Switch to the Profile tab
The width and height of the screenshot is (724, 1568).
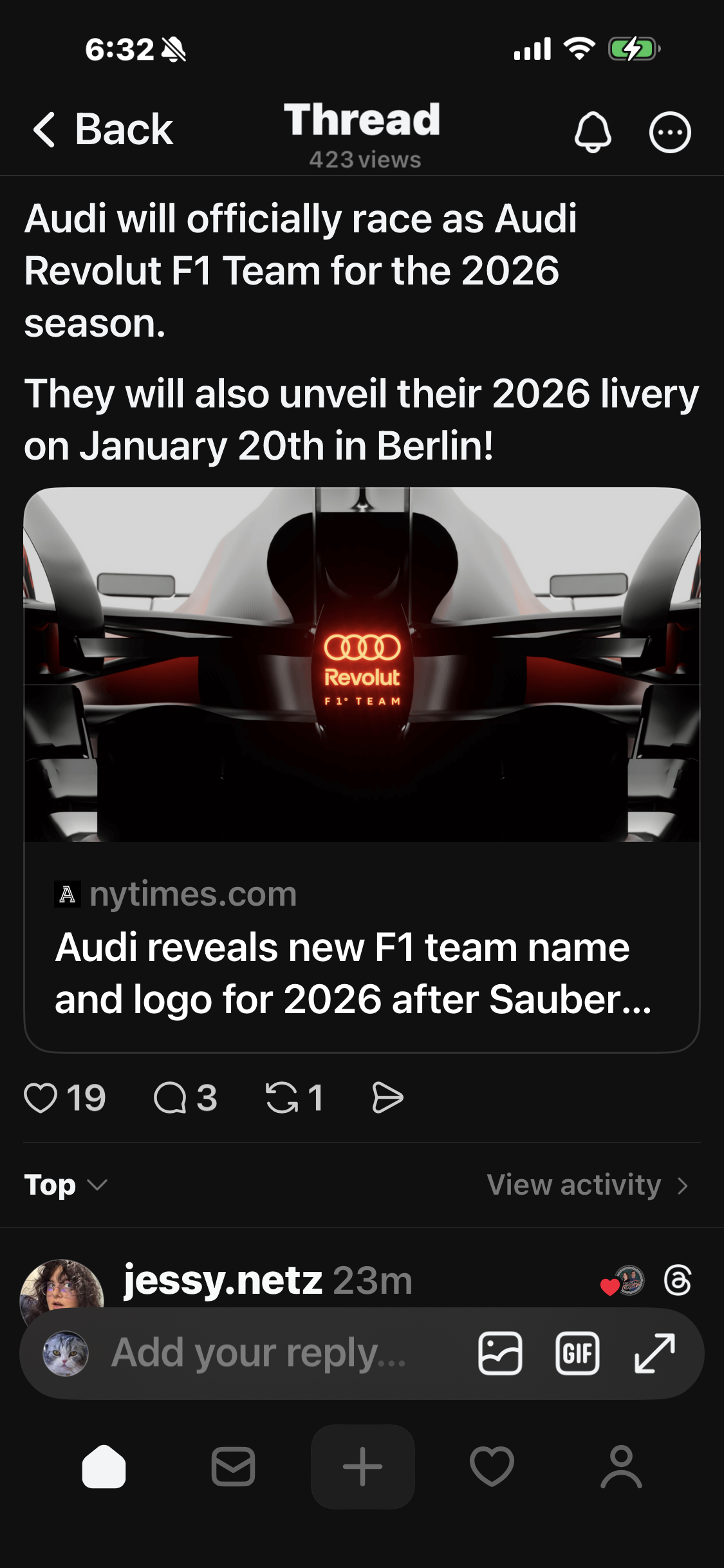621,1467
